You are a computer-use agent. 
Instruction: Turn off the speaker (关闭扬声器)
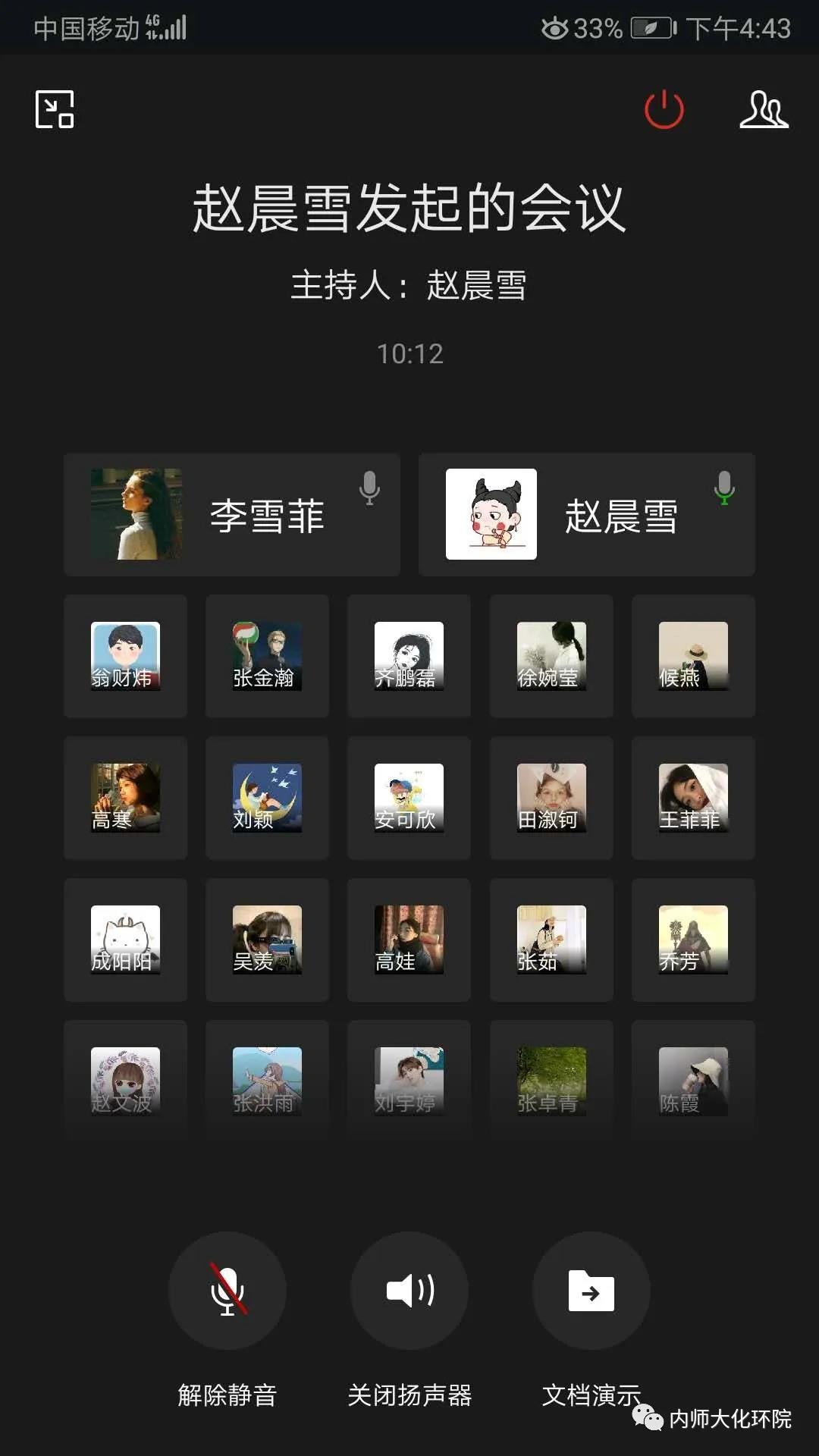(409, 1290)
